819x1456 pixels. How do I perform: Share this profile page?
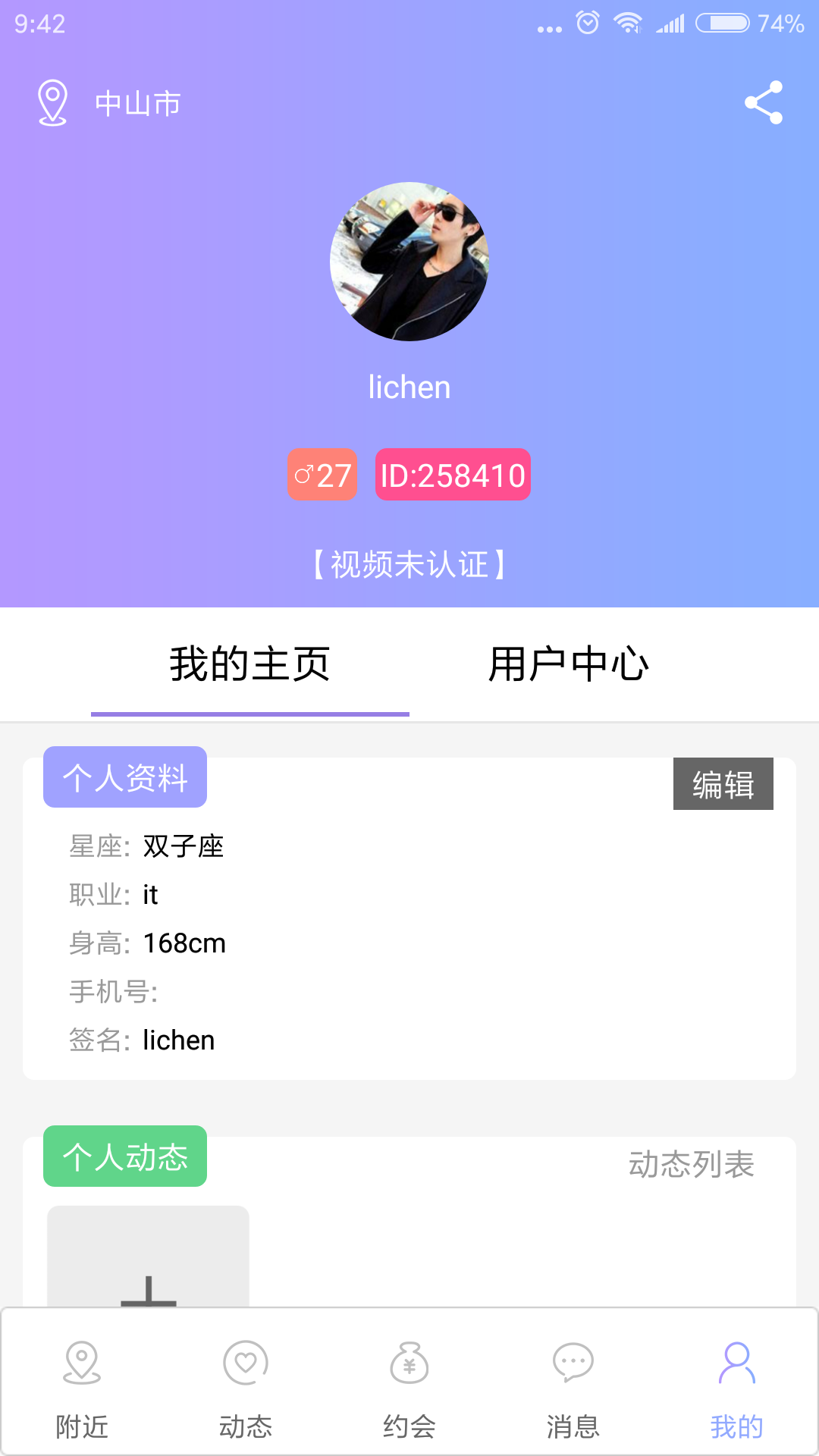[x=764, y=102]
